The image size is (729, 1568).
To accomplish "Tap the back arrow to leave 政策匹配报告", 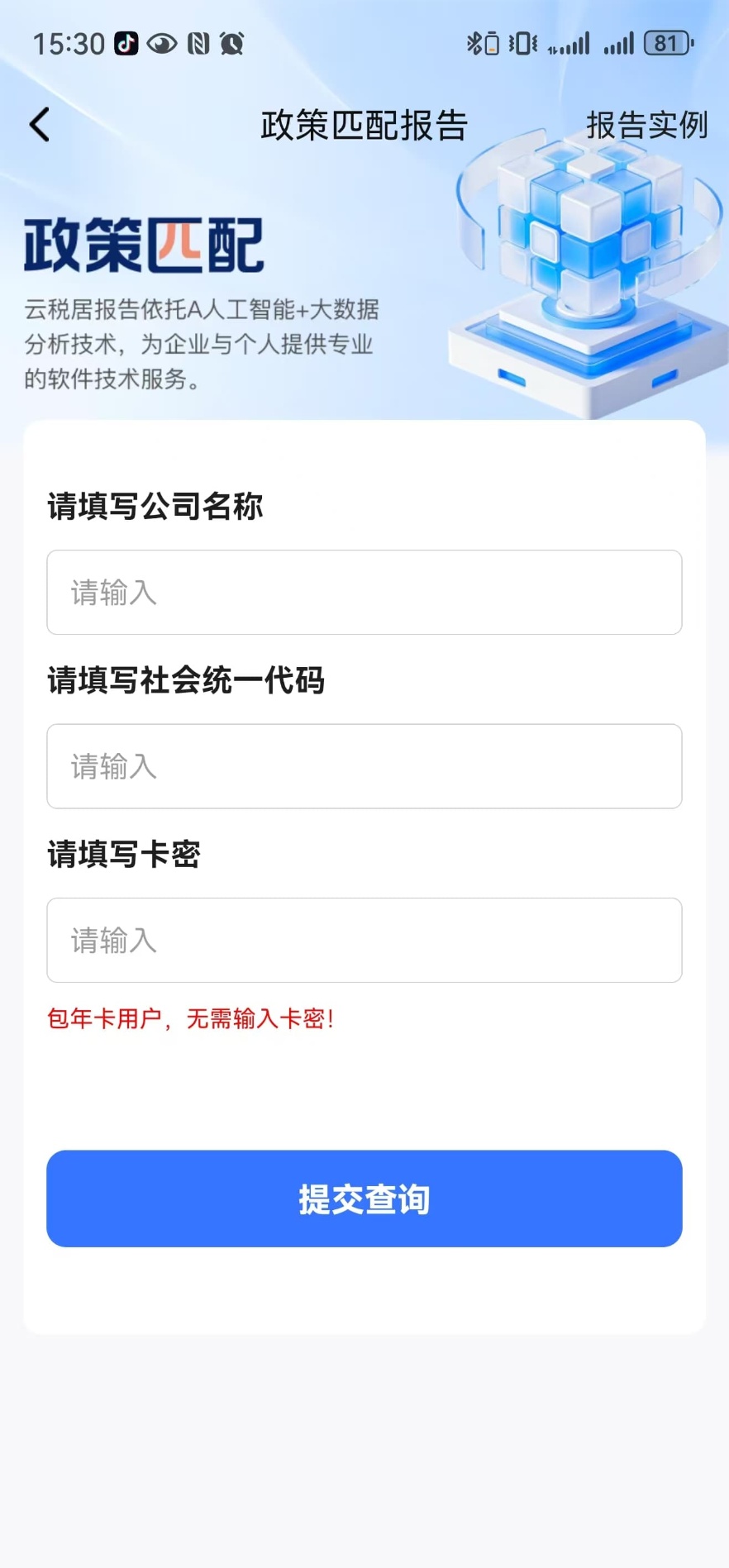I will point(38,124).
